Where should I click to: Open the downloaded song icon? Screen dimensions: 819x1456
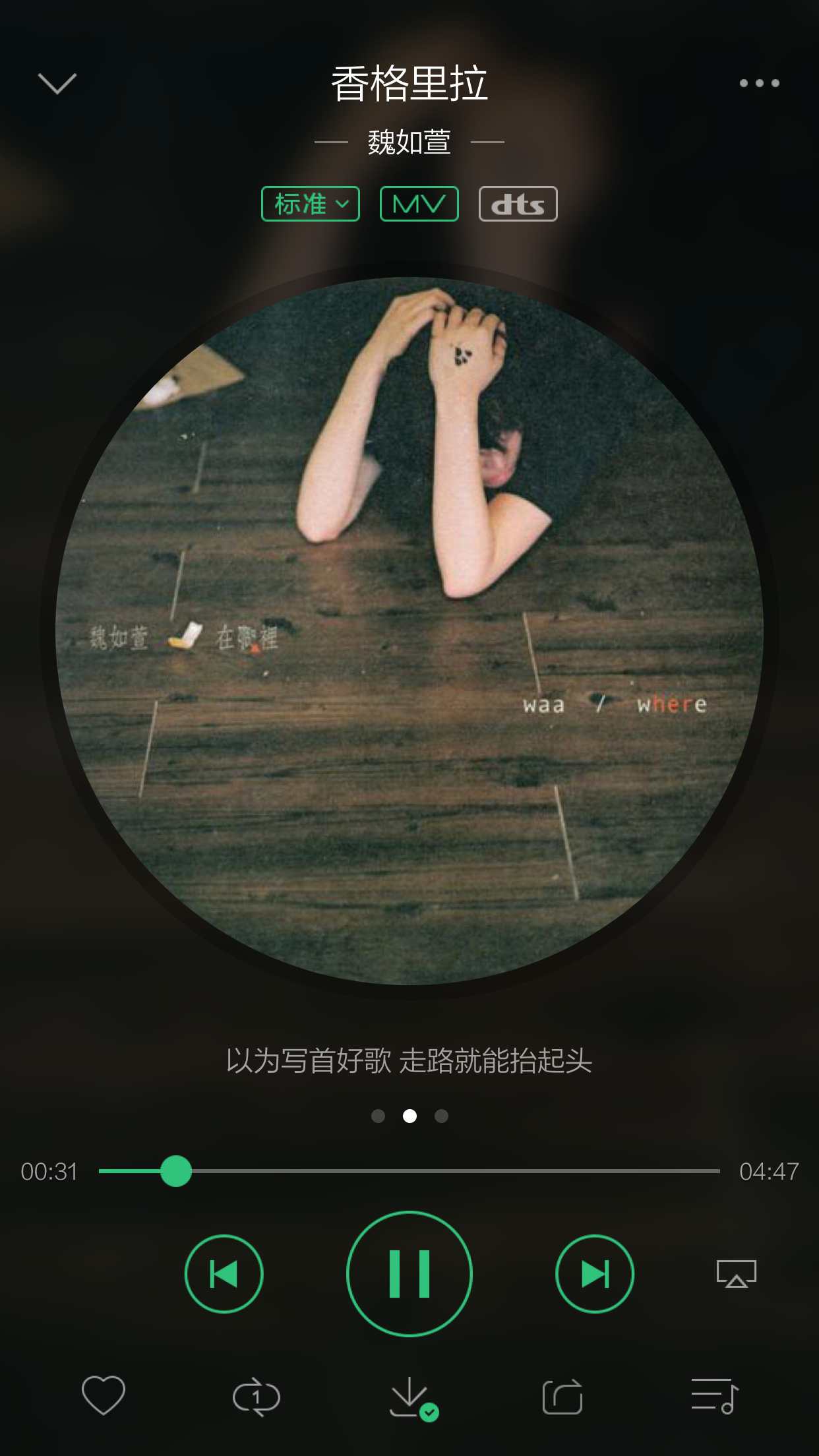tap(411, 1397)
